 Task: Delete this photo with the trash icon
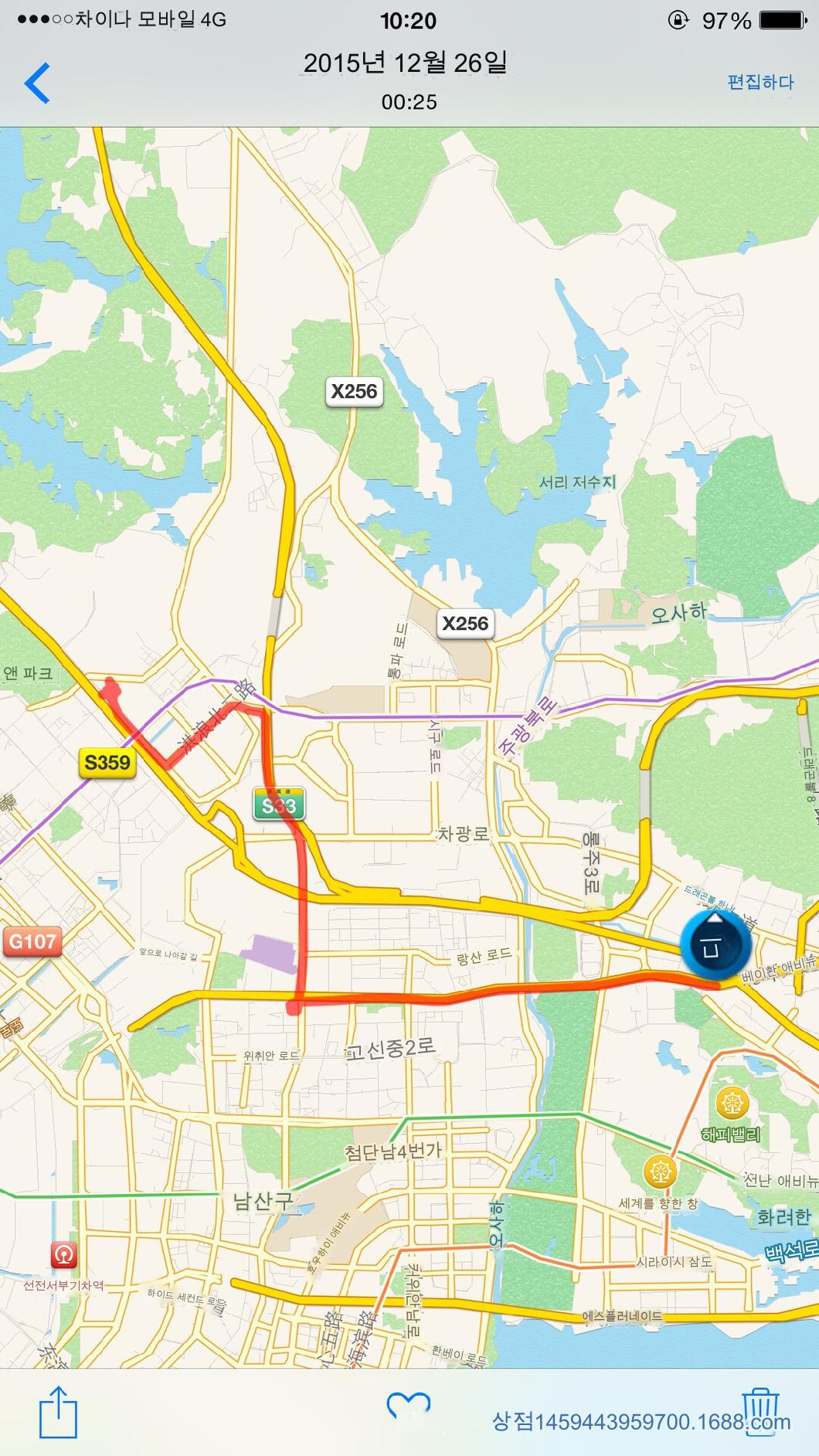pyautogui.click(x=760, y=1411)
